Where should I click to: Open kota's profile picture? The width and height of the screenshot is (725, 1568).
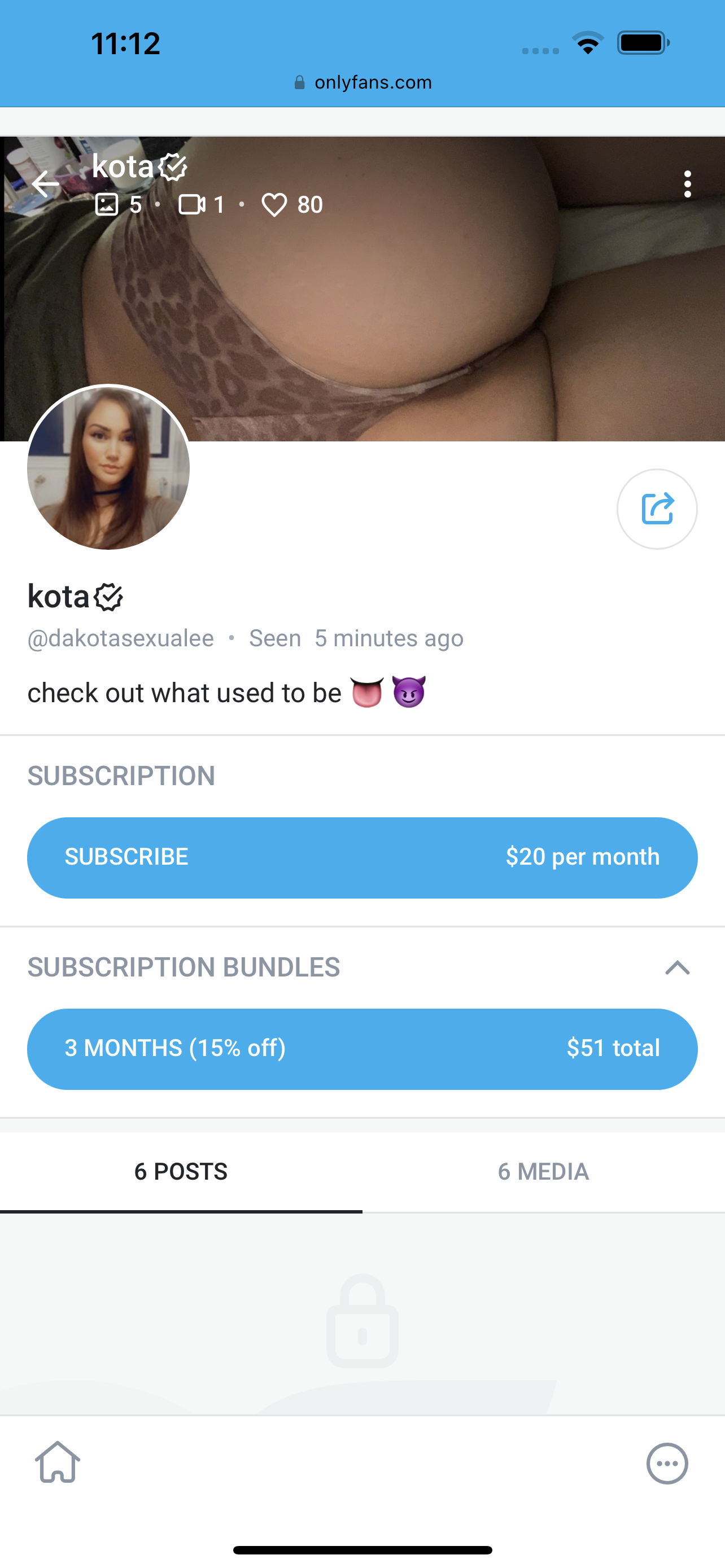click(x=108, y=467)
